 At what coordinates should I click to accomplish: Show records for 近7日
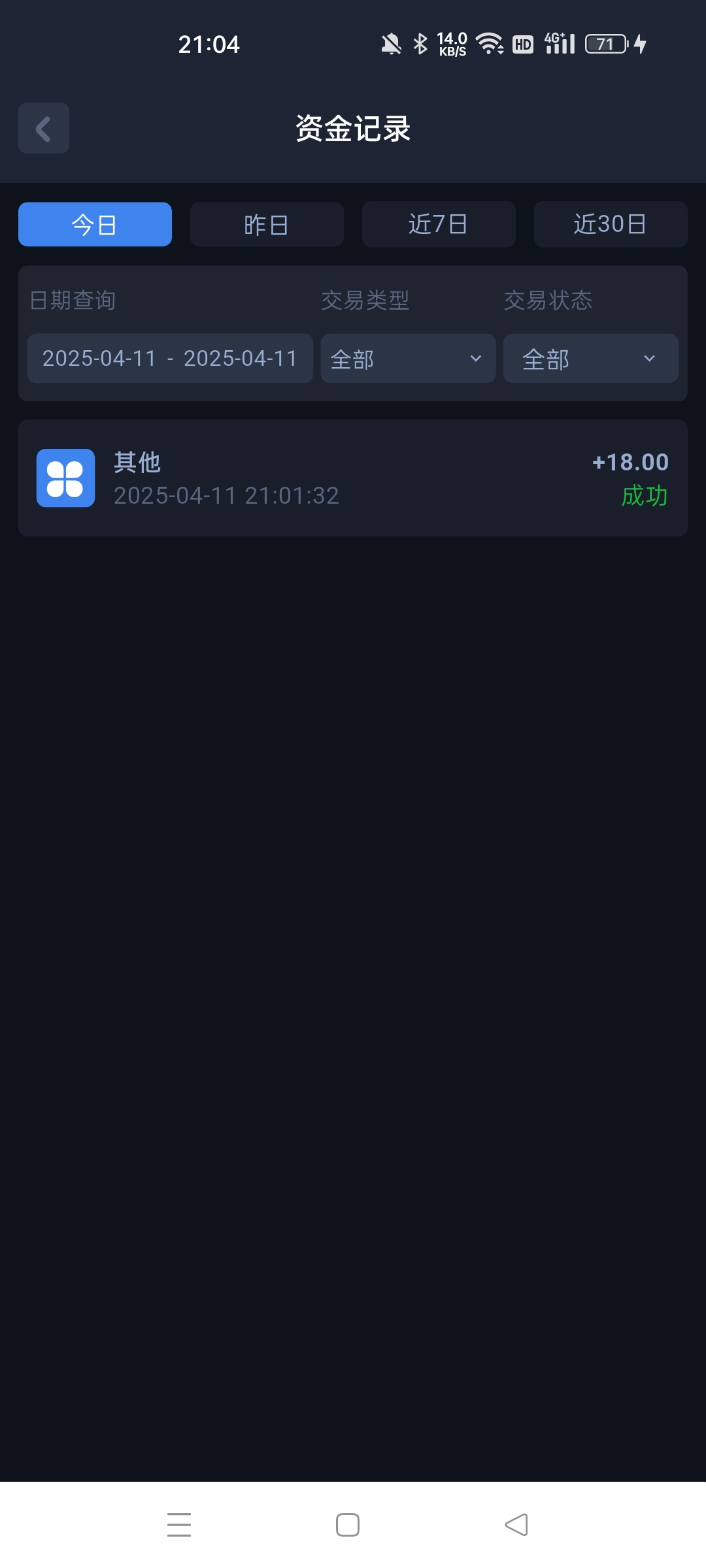coord(439,225)
